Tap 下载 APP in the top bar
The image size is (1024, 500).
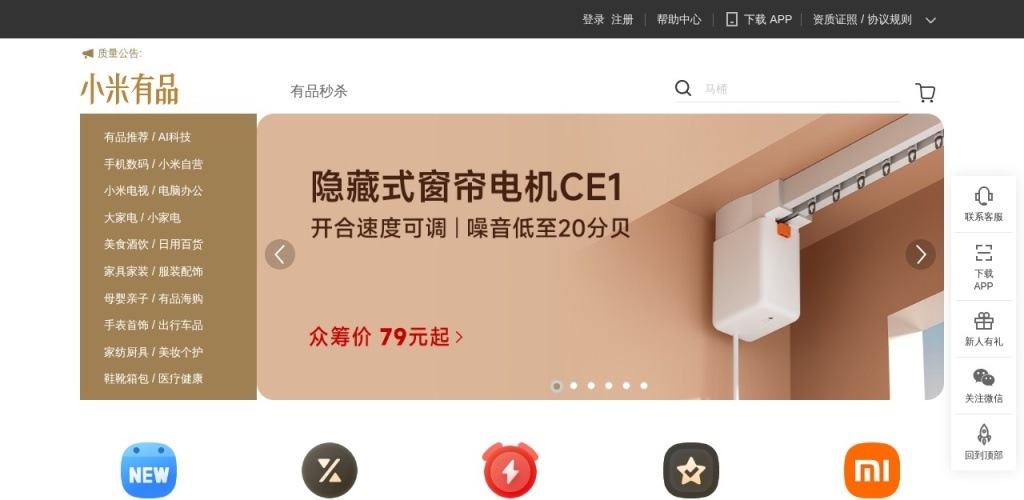[758, 19]
